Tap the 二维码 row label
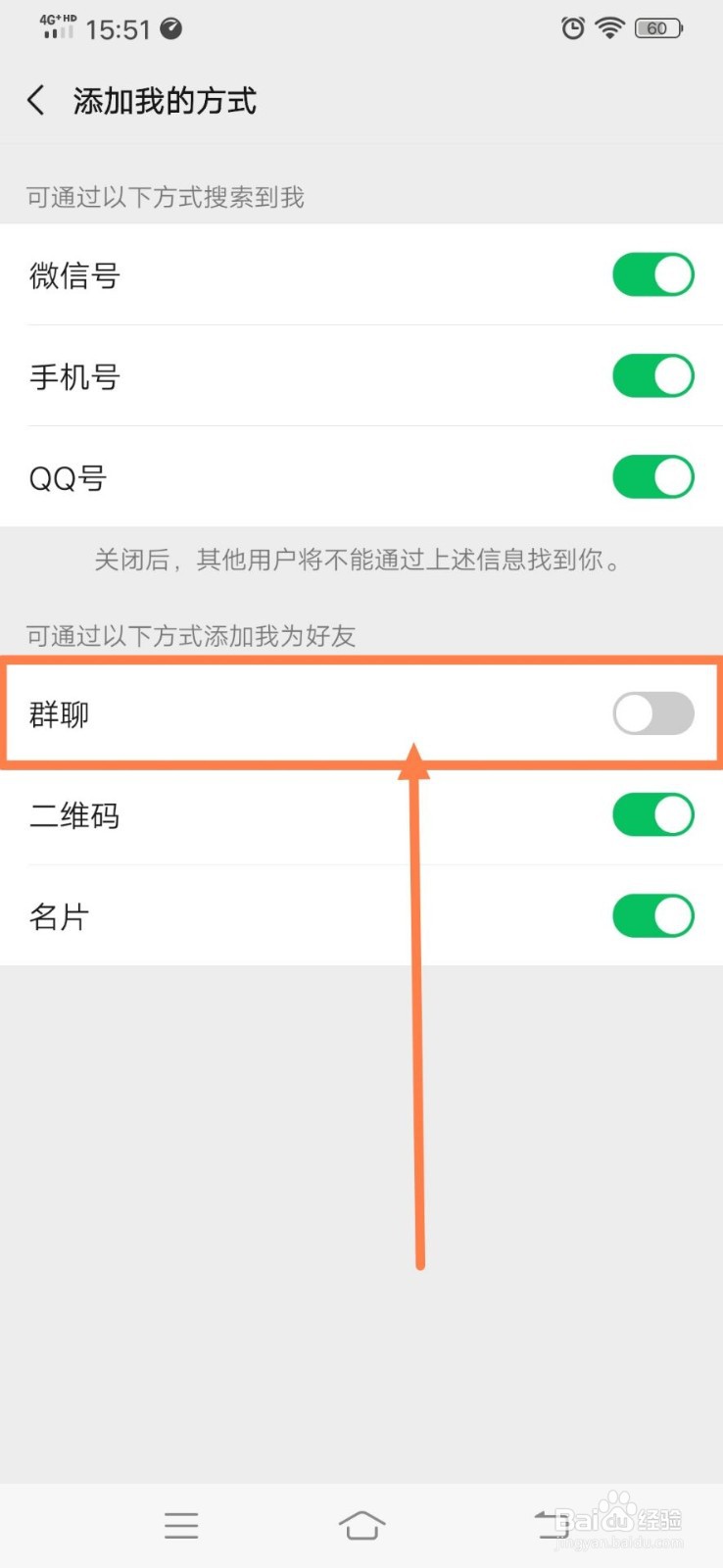This screenshot has width=723, height=1568. (x=74, y=814)
